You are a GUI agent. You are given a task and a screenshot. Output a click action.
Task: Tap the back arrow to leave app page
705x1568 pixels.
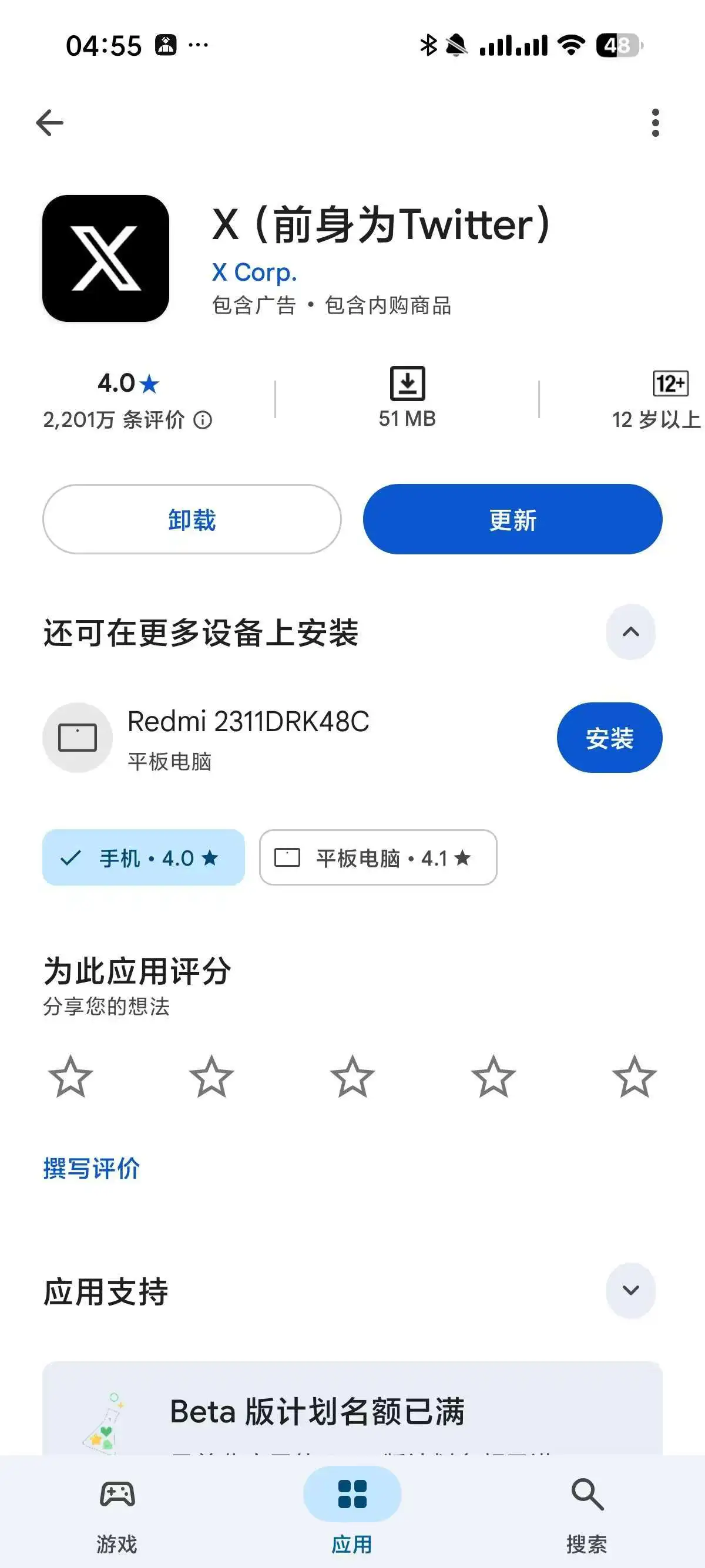[x=49, y=121]
